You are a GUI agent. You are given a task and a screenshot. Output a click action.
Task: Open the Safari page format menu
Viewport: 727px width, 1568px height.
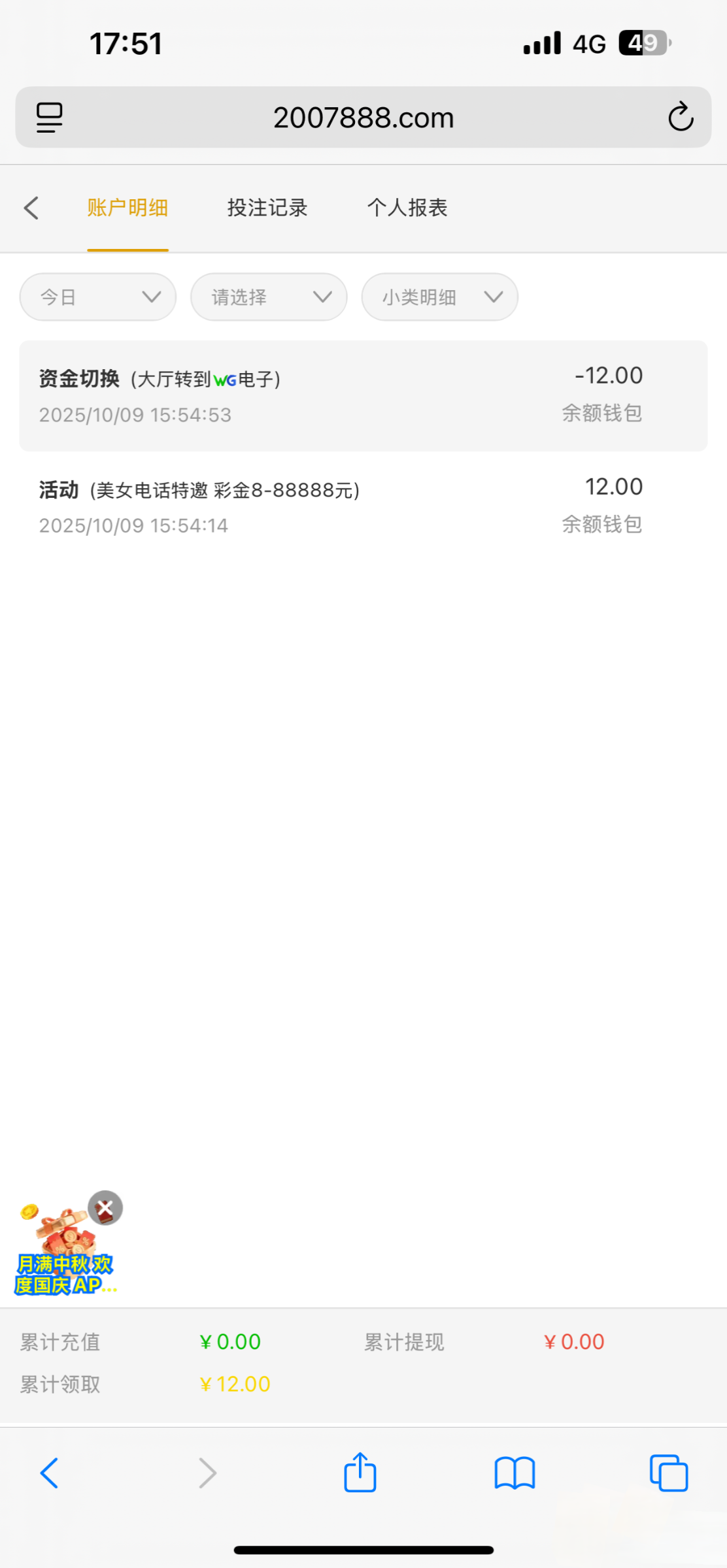(x=49, y=118)
